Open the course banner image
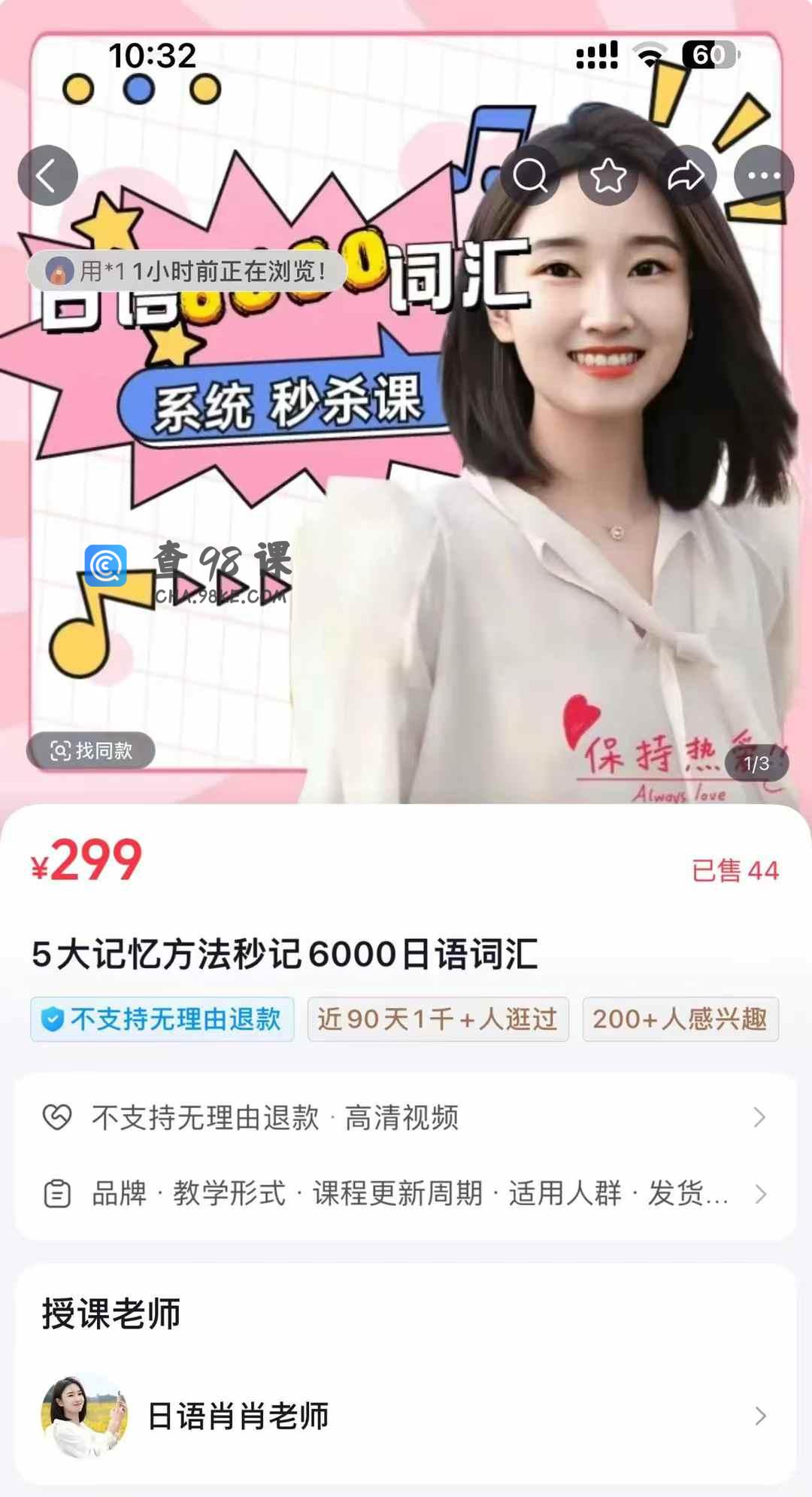812x1497 pixels. pos(406,489)
